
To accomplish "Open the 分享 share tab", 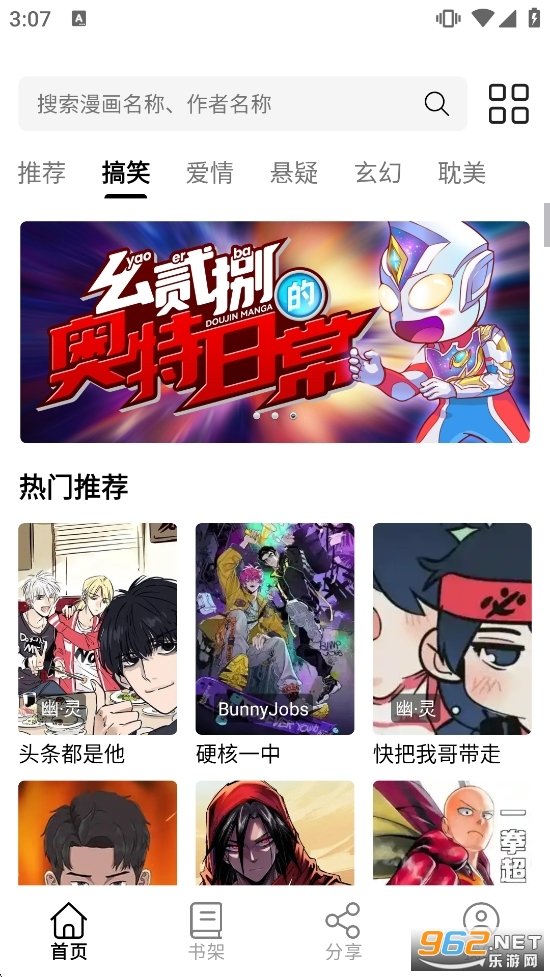I will tap(343, 931).
